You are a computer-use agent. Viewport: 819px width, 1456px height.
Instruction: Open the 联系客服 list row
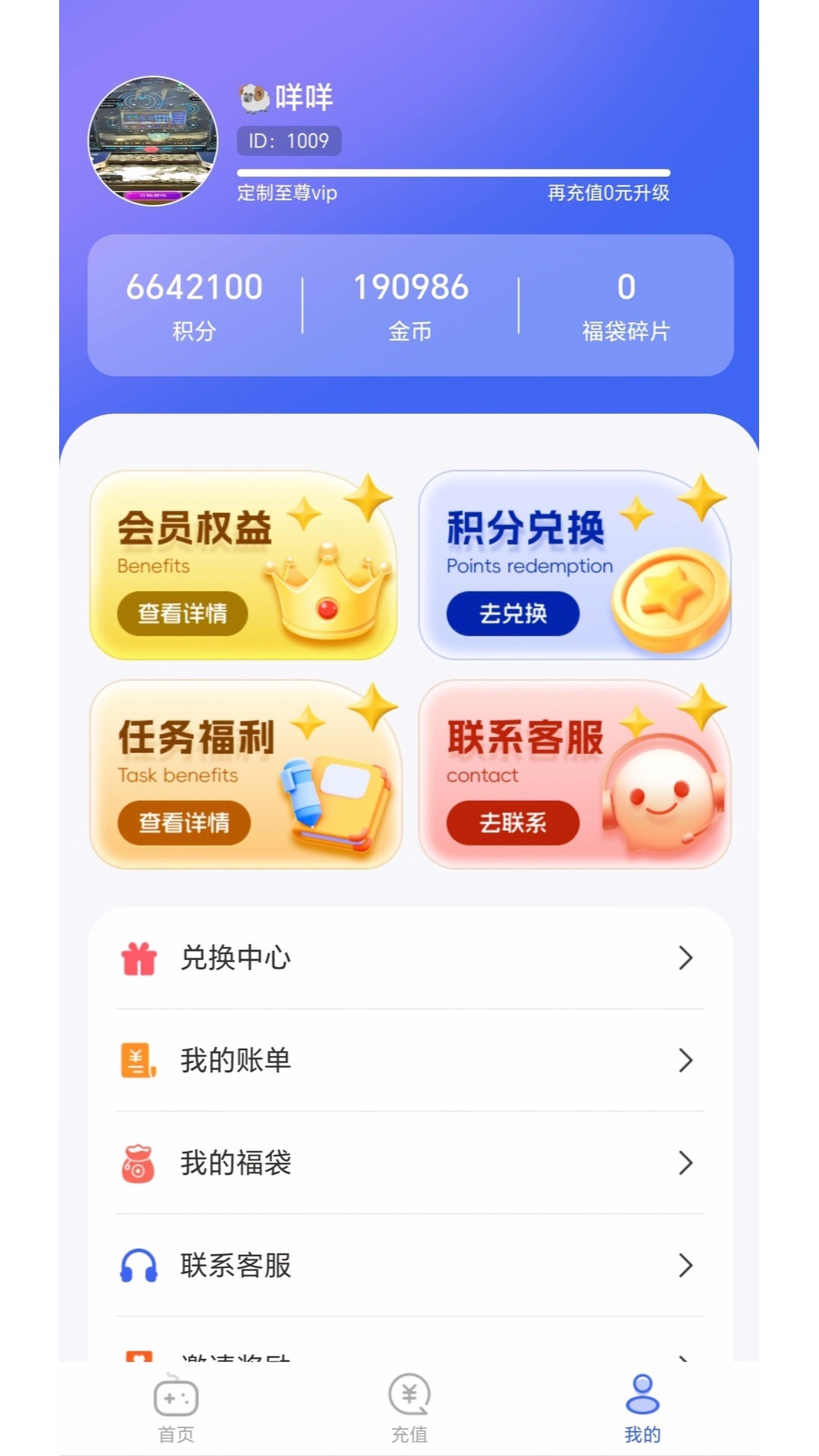pyautogui.click(x=409, y=1265)
